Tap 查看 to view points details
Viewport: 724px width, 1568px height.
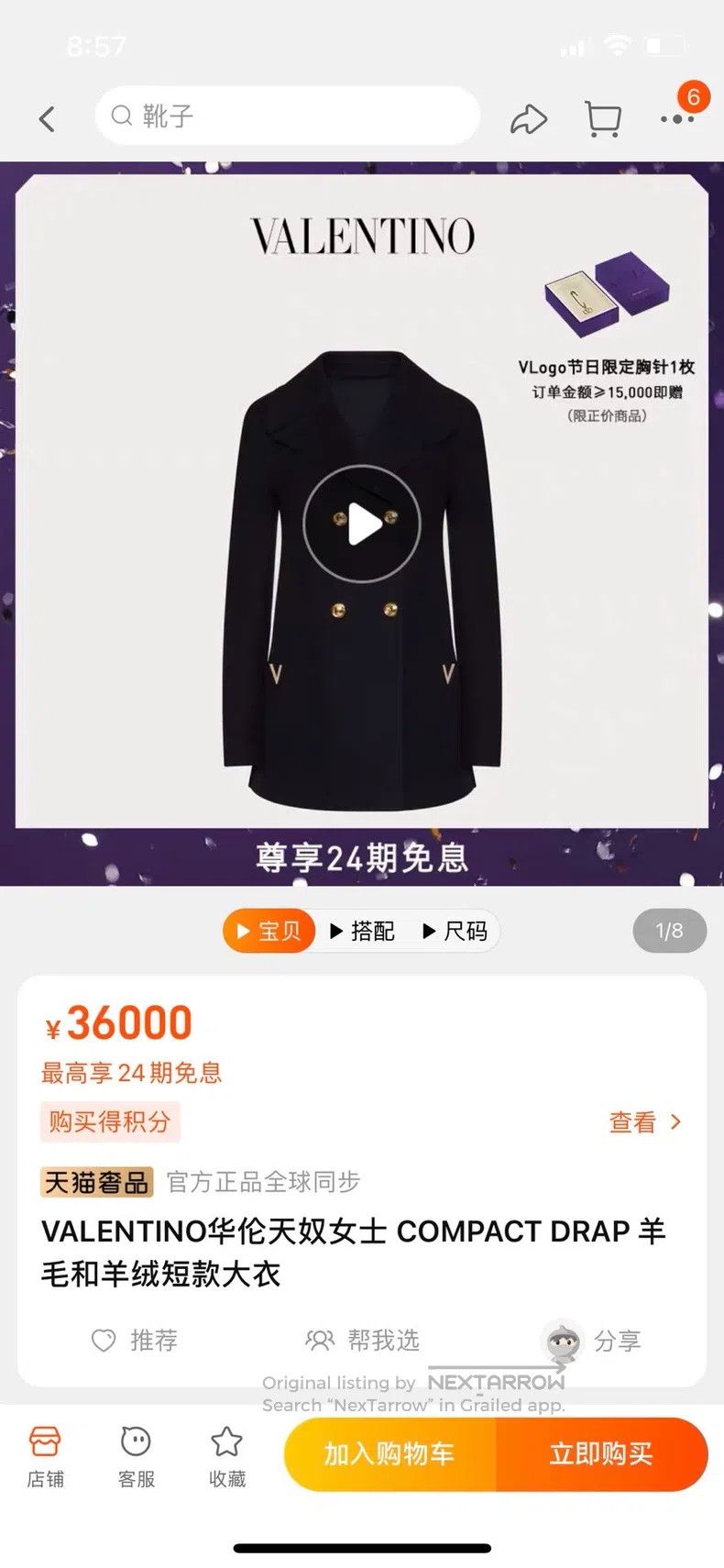click(x=645, y=1122)
